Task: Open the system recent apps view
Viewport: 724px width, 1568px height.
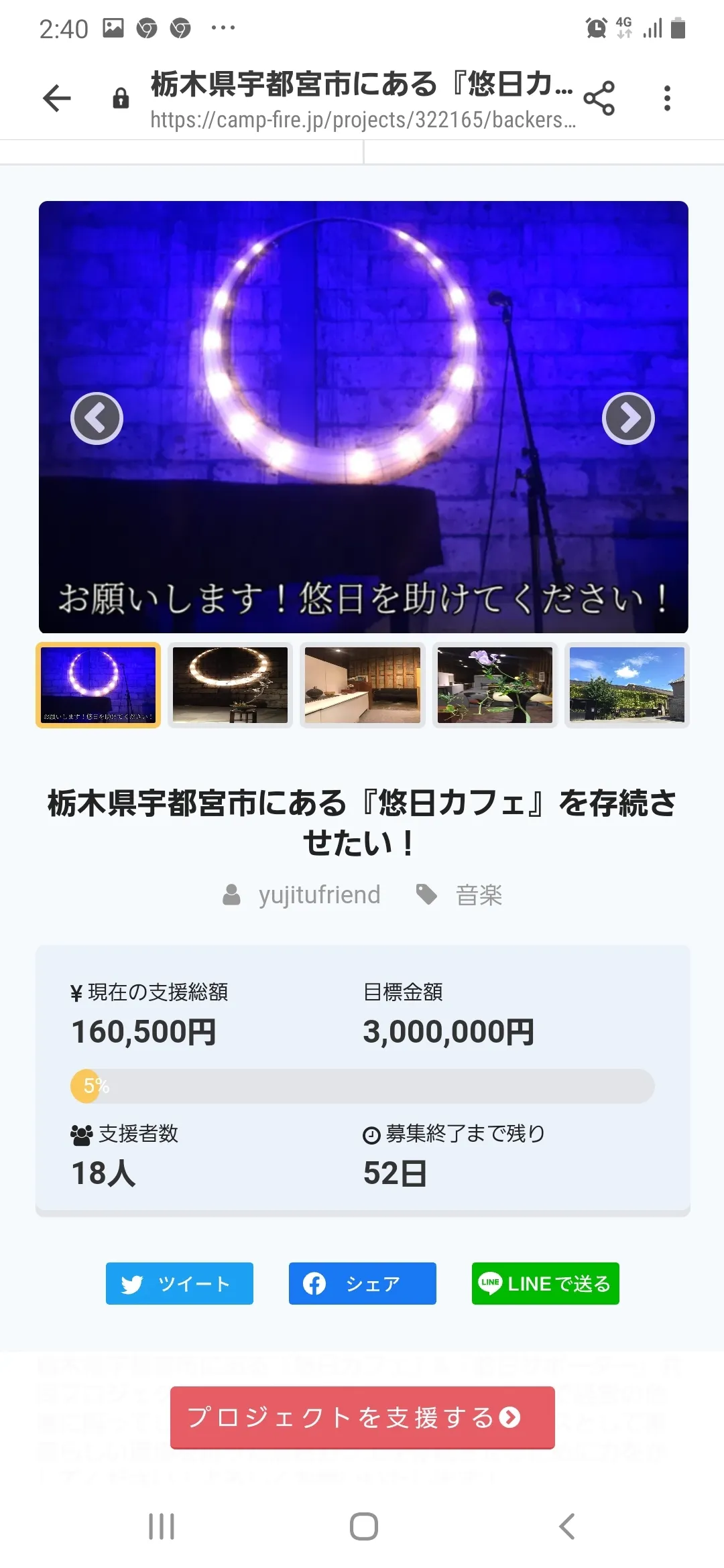Action: click(162, 1526)
